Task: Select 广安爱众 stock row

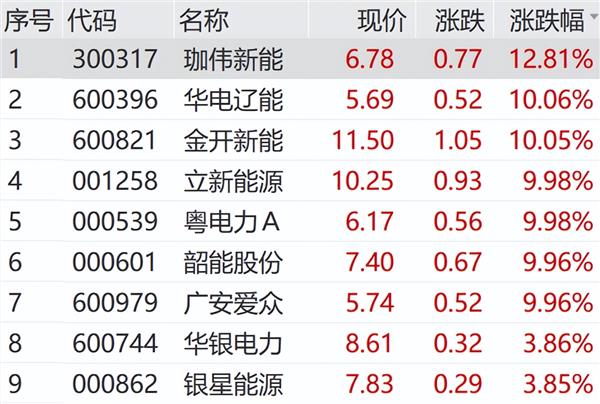Action: (x=234, y=304)
